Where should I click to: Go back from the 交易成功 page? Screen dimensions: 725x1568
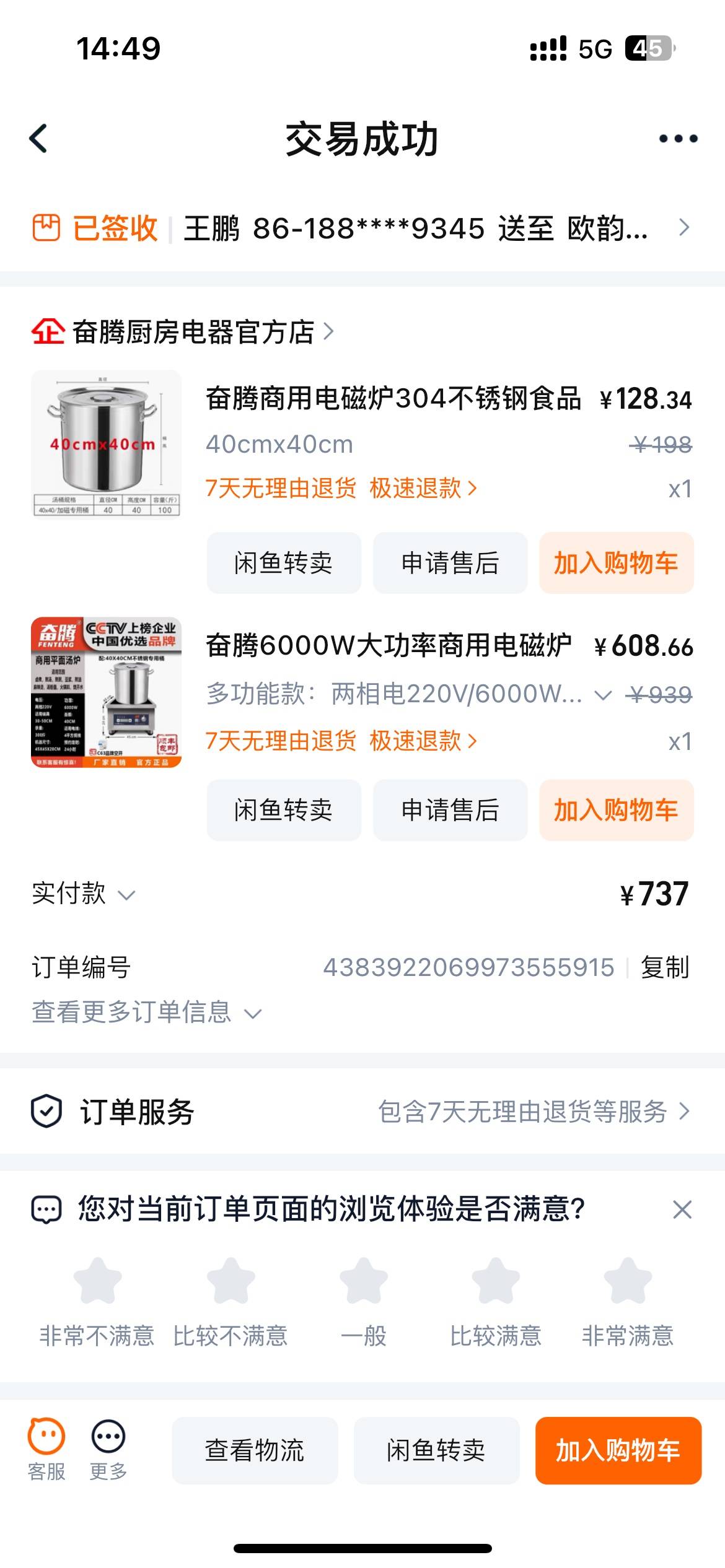point(38,138)
